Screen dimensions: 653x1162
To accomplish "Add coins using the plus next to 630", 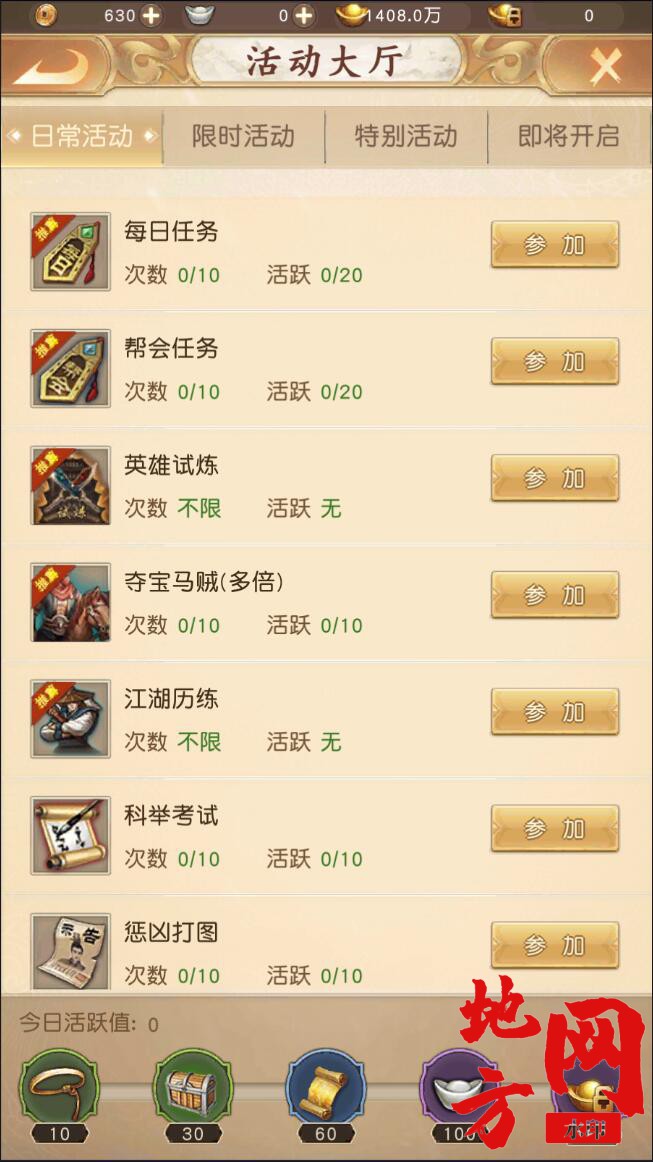I will 150,15.
